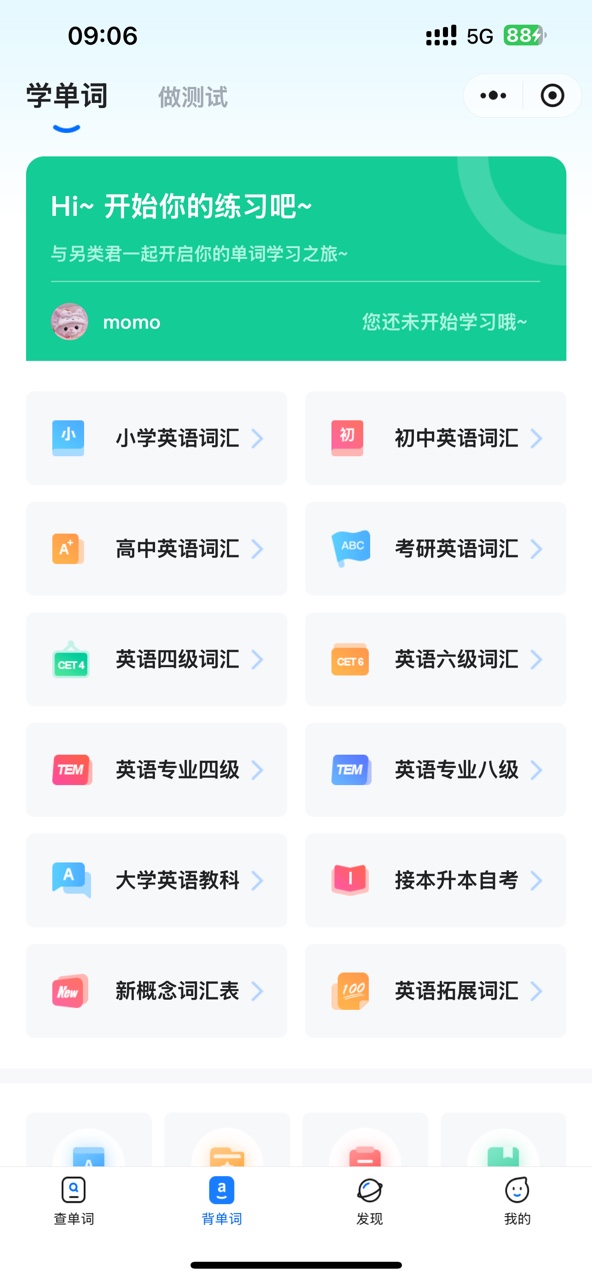Screen dimensions: 592x1280
Task: Open 大学英语教科 word list
Action: 156,881
